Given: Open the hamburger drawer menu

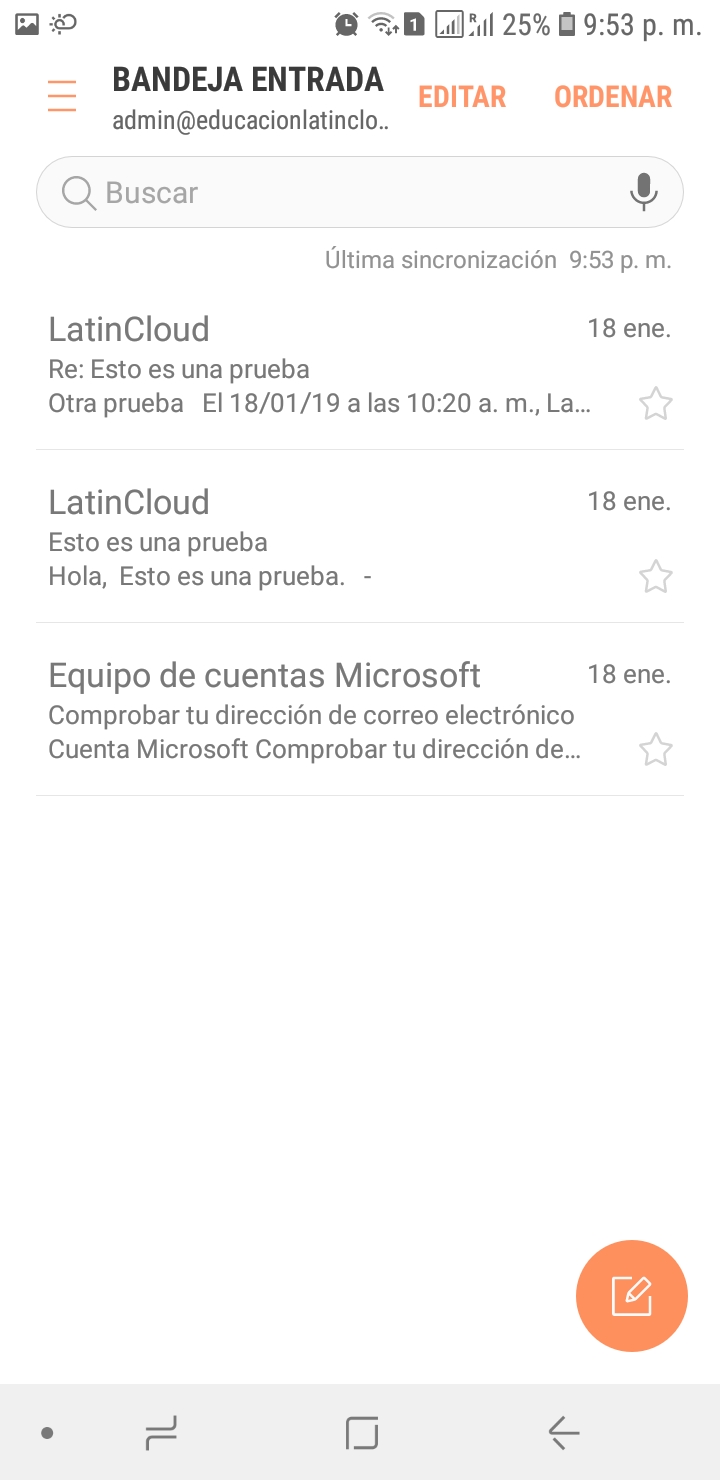Looking at the screenshot, I should click(62, 96).
